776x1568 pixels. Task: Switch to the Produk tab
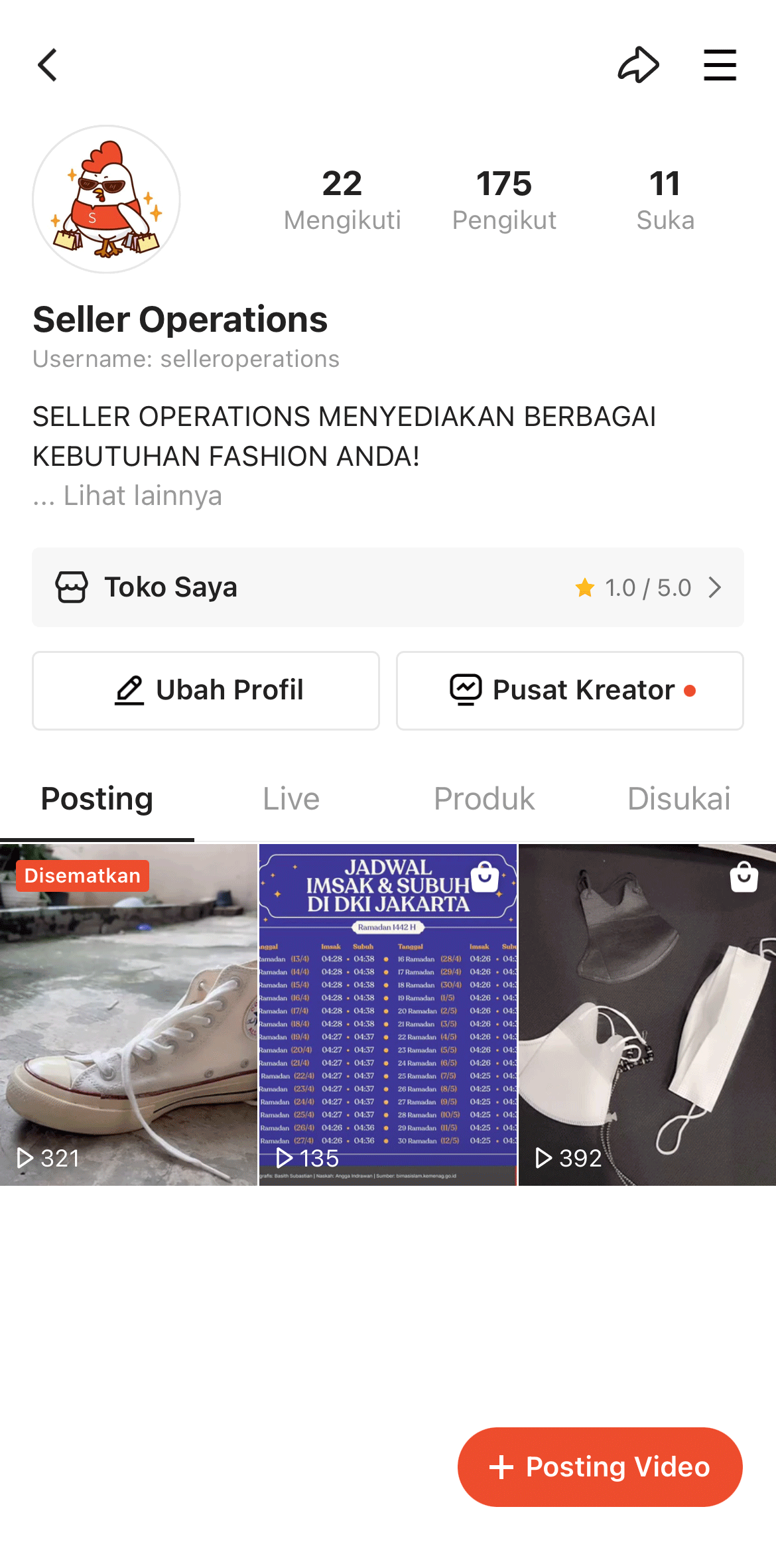click(x=484, y=798)
